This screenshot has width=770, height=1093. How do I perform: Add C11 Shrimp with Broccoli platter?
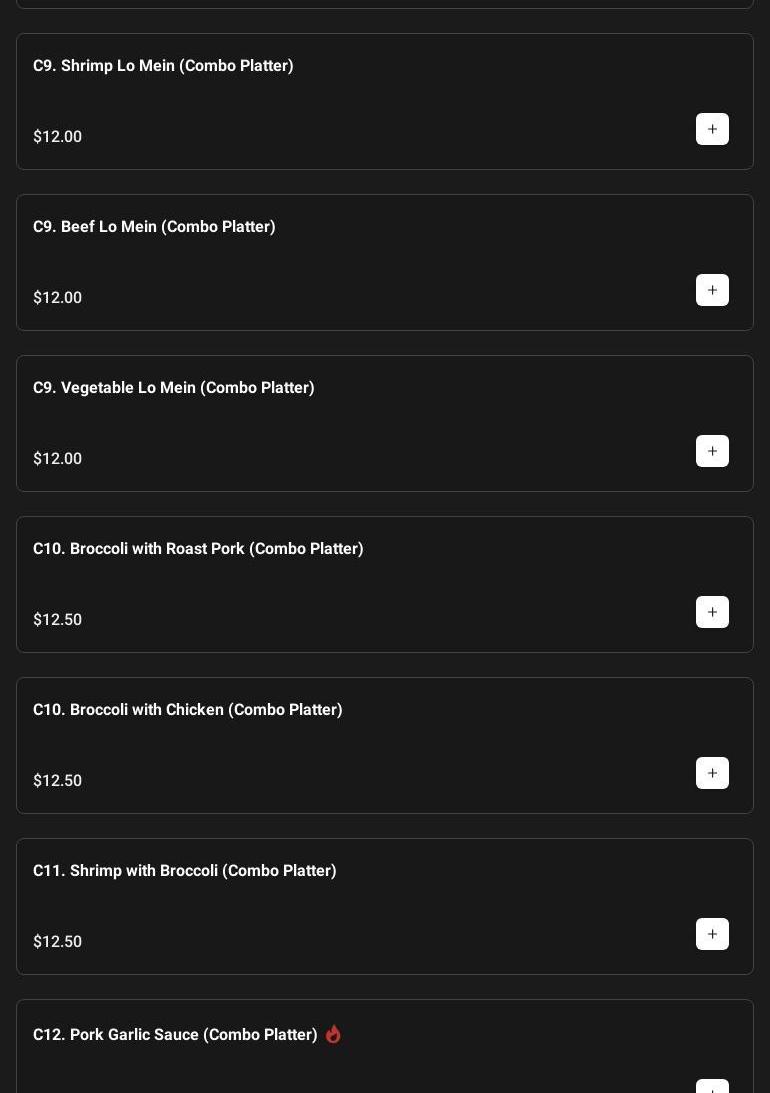click(x=712, y=934)
